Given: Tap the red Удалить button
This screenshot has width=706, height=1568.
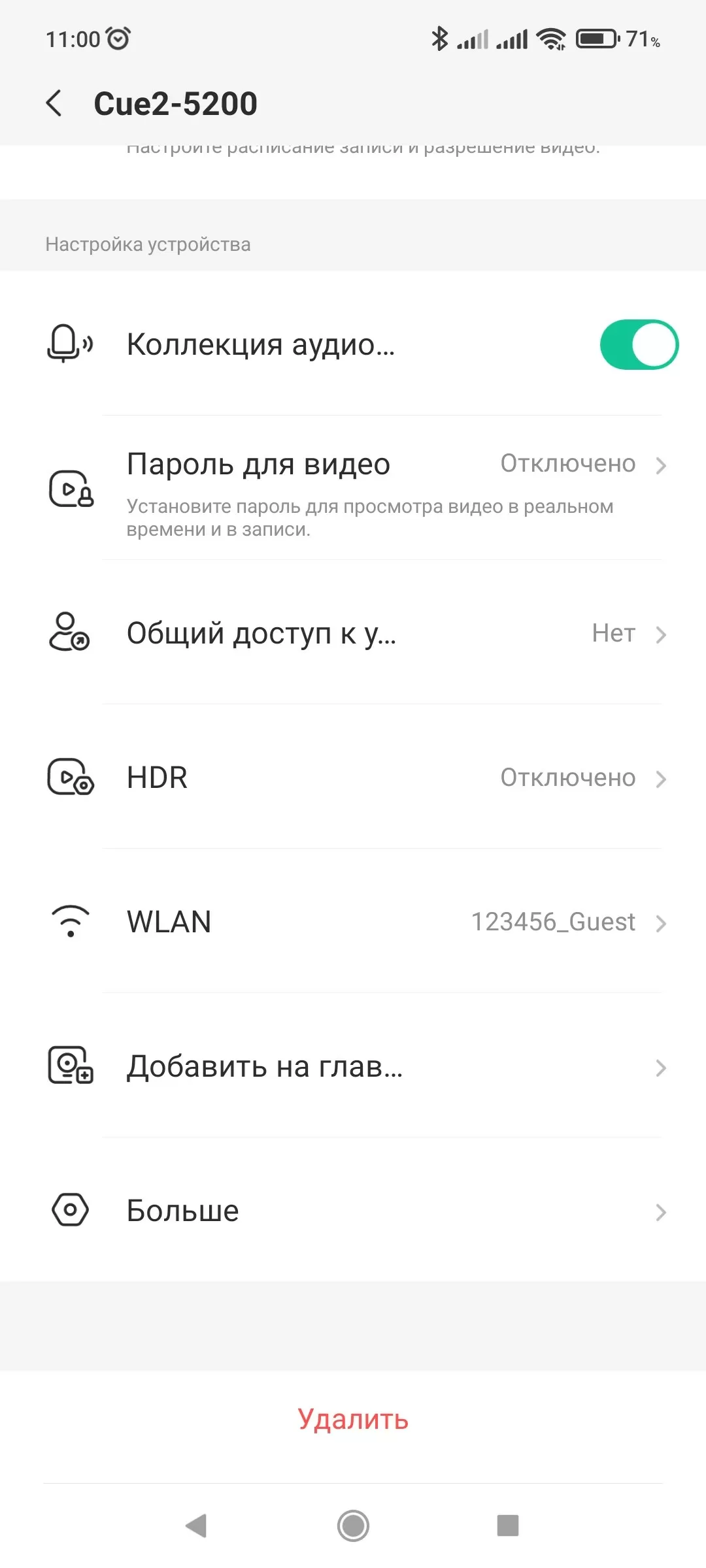Looking at the screenshot, I should (353, 1419).
